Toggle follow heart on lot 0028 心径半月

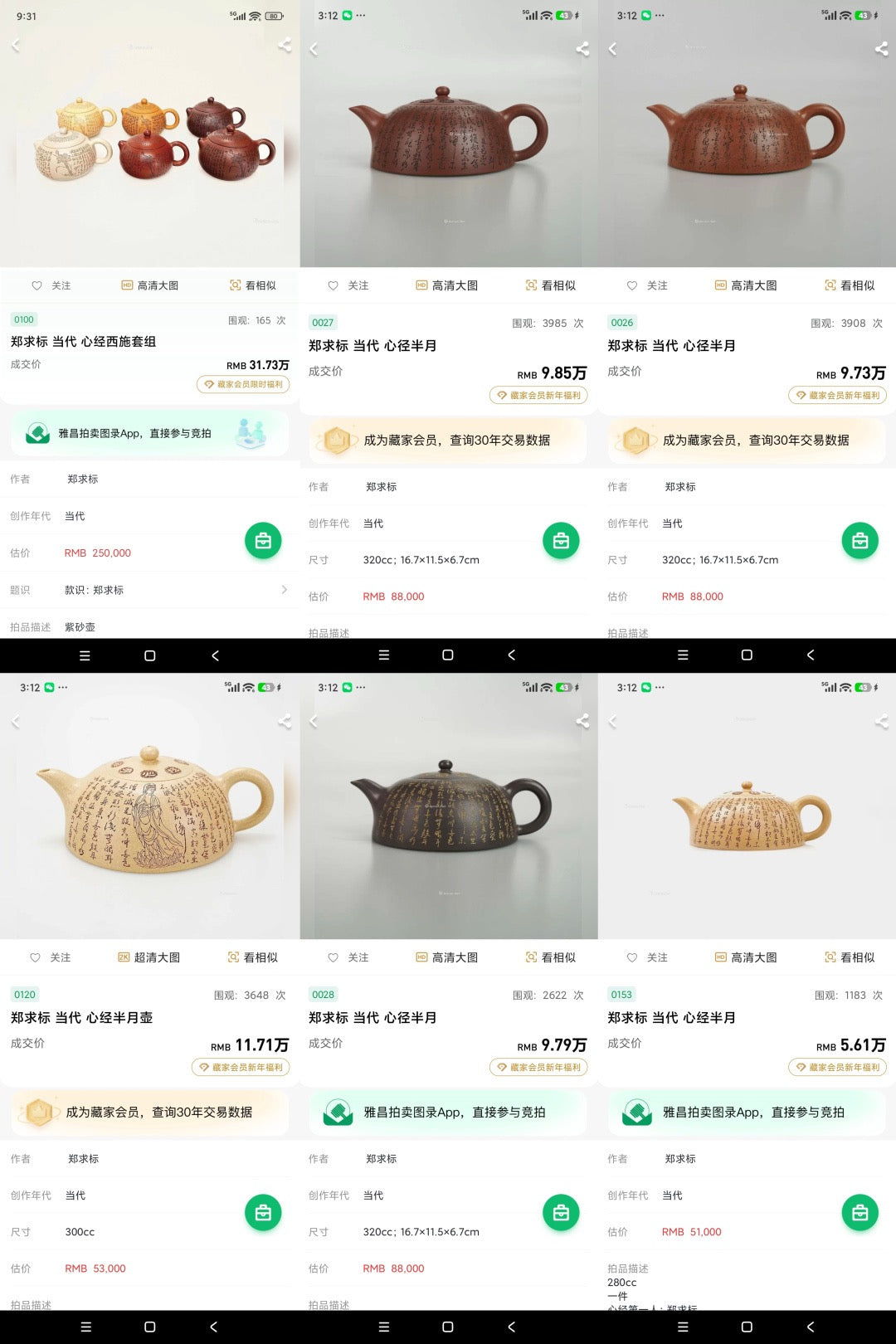pos(334,957)
